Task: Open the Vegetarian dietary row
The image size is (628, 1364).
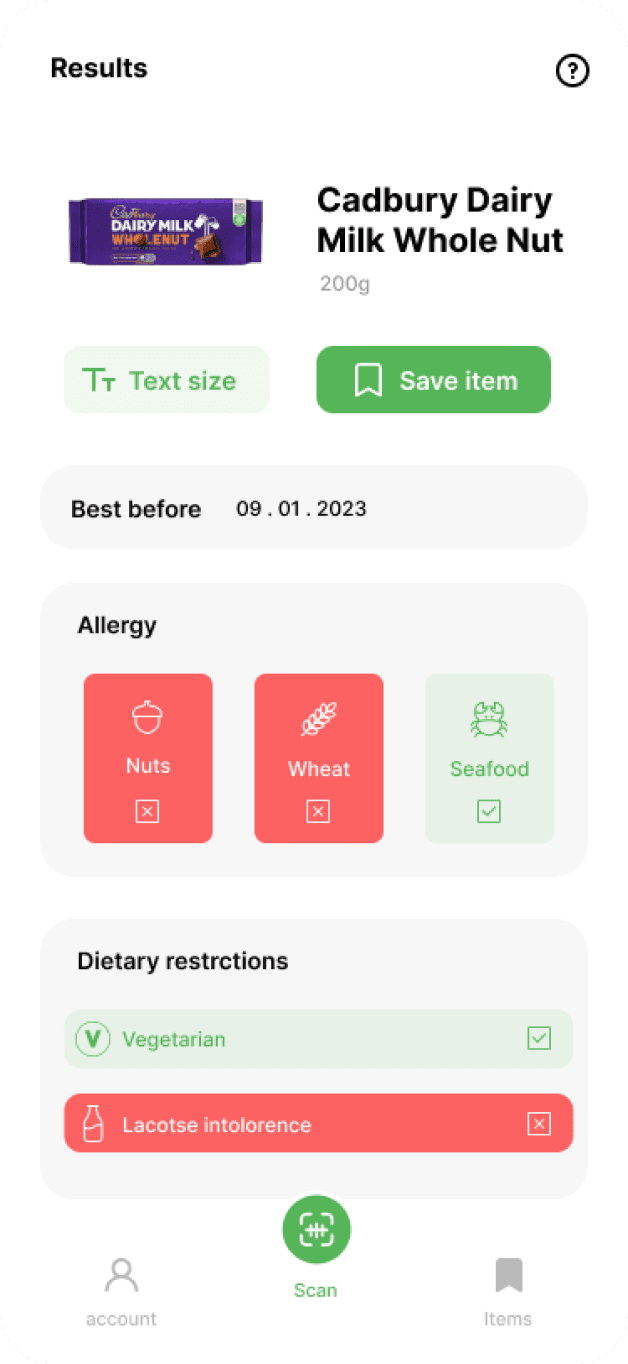Action: (318, 1039)
